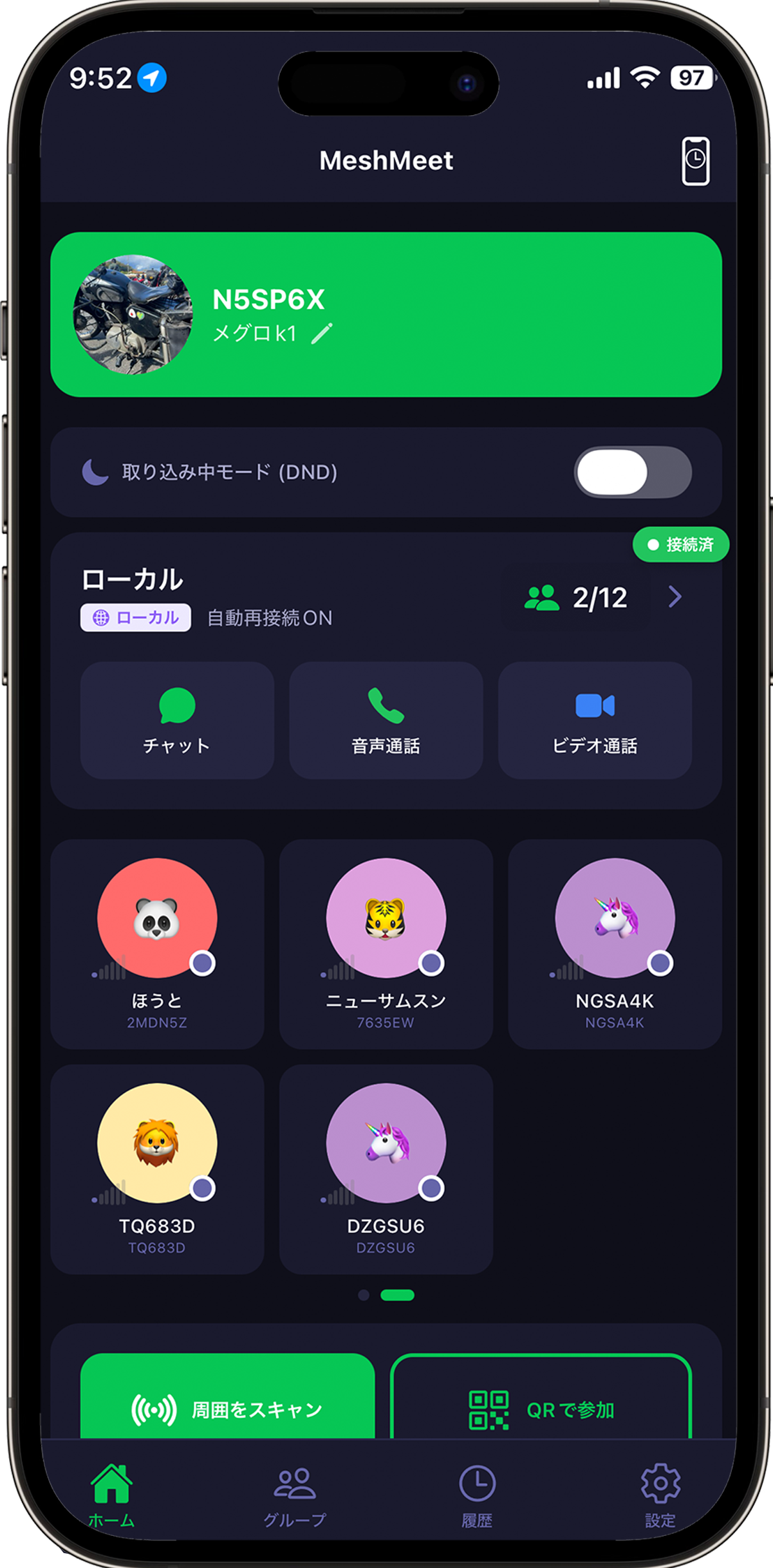Switch to 設定 tab

660,1496
